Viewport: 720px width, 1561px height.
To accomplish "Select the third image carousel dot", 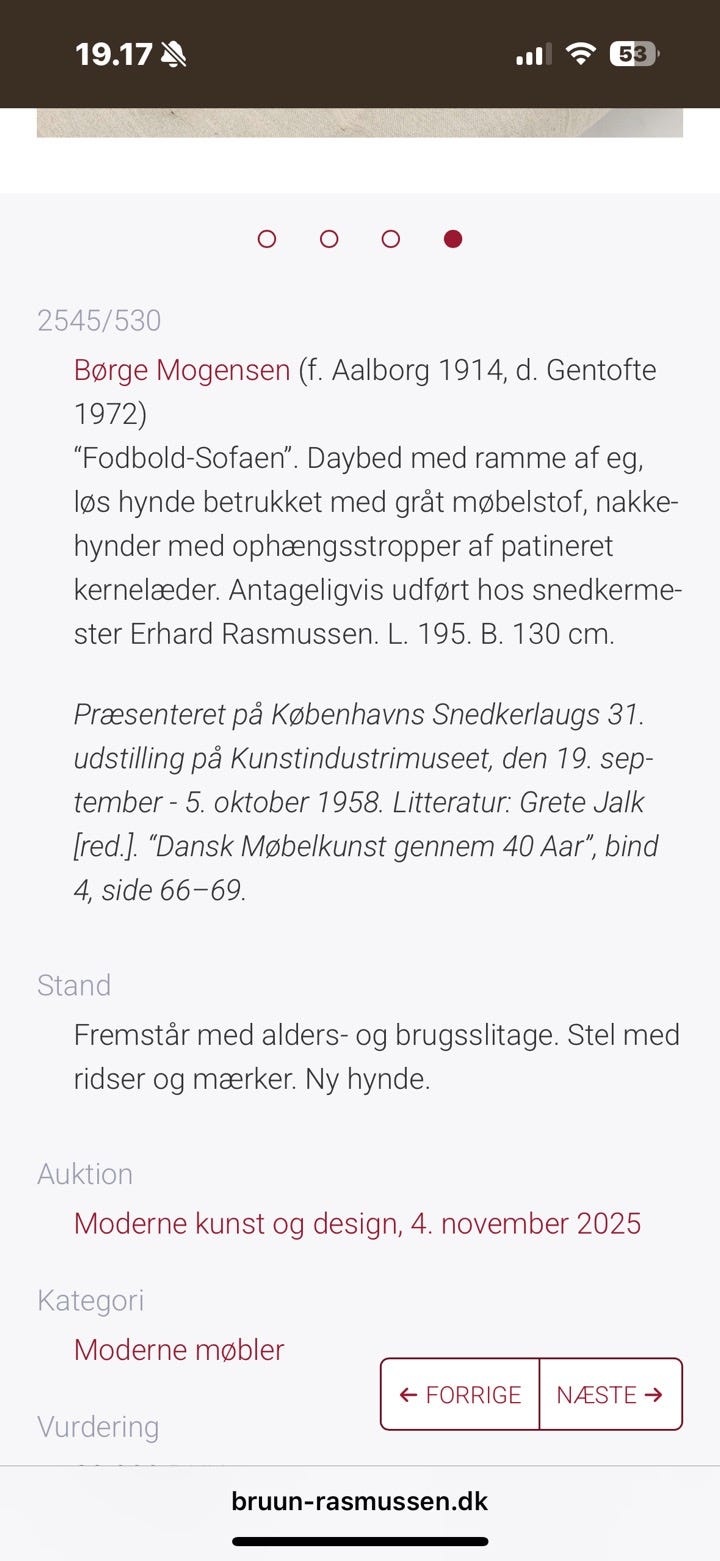I will tap(391, 239).
